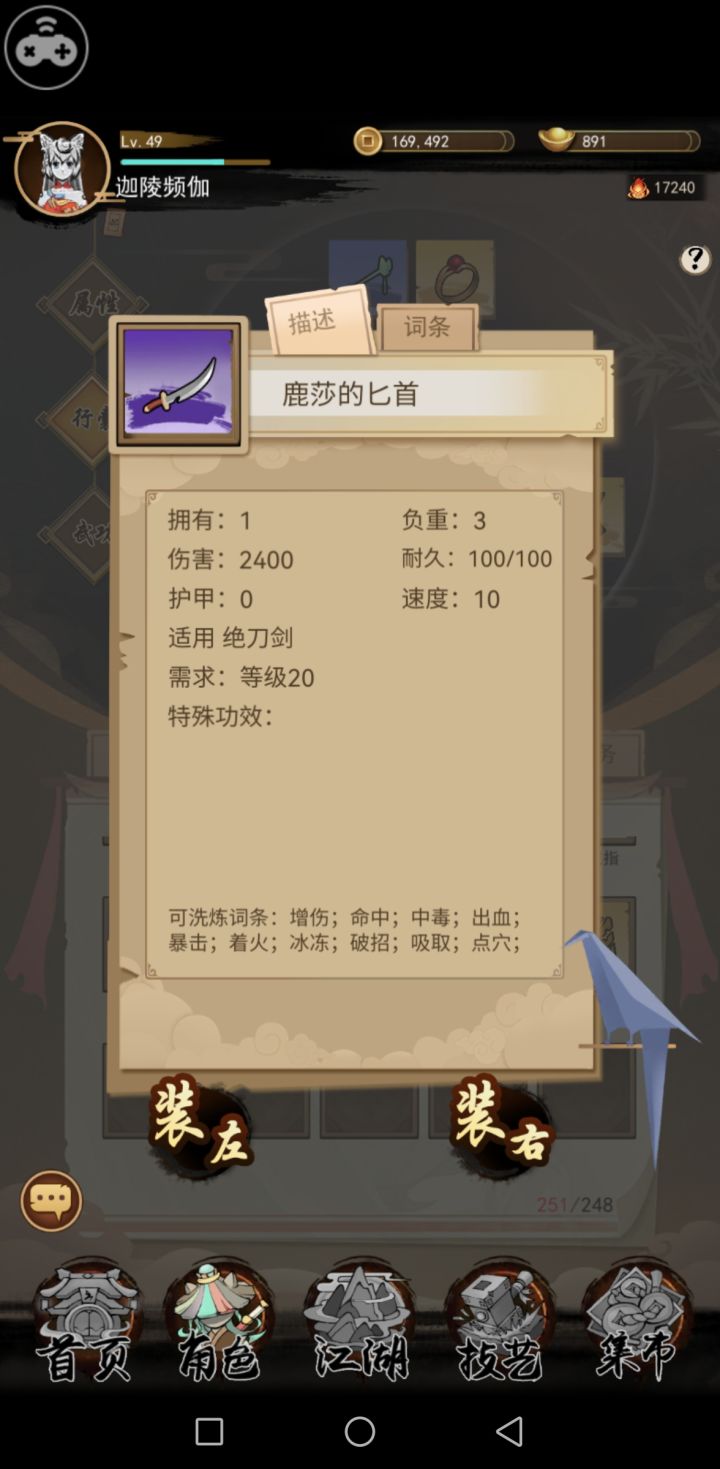Tap the 技艺 skills icon at the bottom
The height and width of the screenshot is (1469, 720).
click(x=495, y=1320)
